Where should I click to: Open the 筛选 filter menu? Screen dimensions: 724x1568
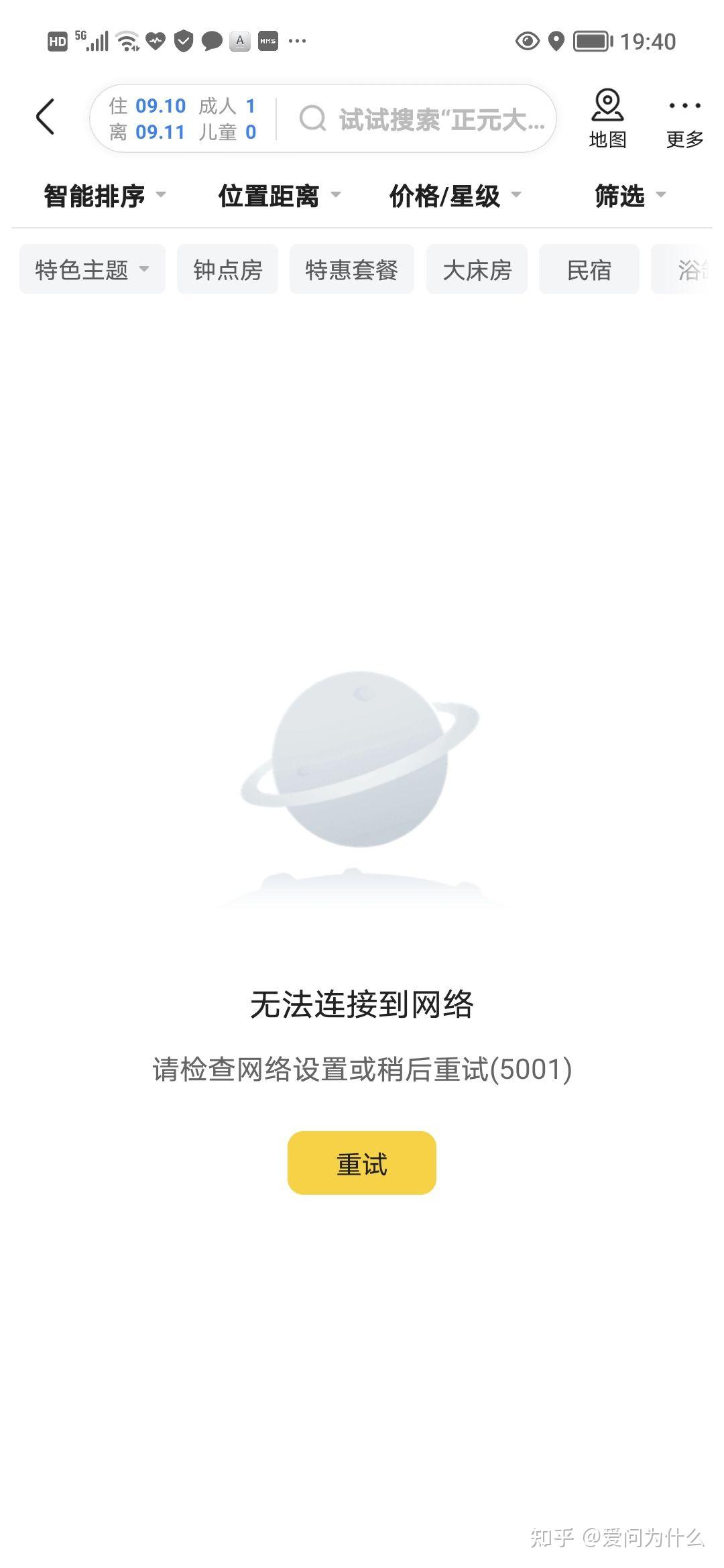[x=627, y=196]
